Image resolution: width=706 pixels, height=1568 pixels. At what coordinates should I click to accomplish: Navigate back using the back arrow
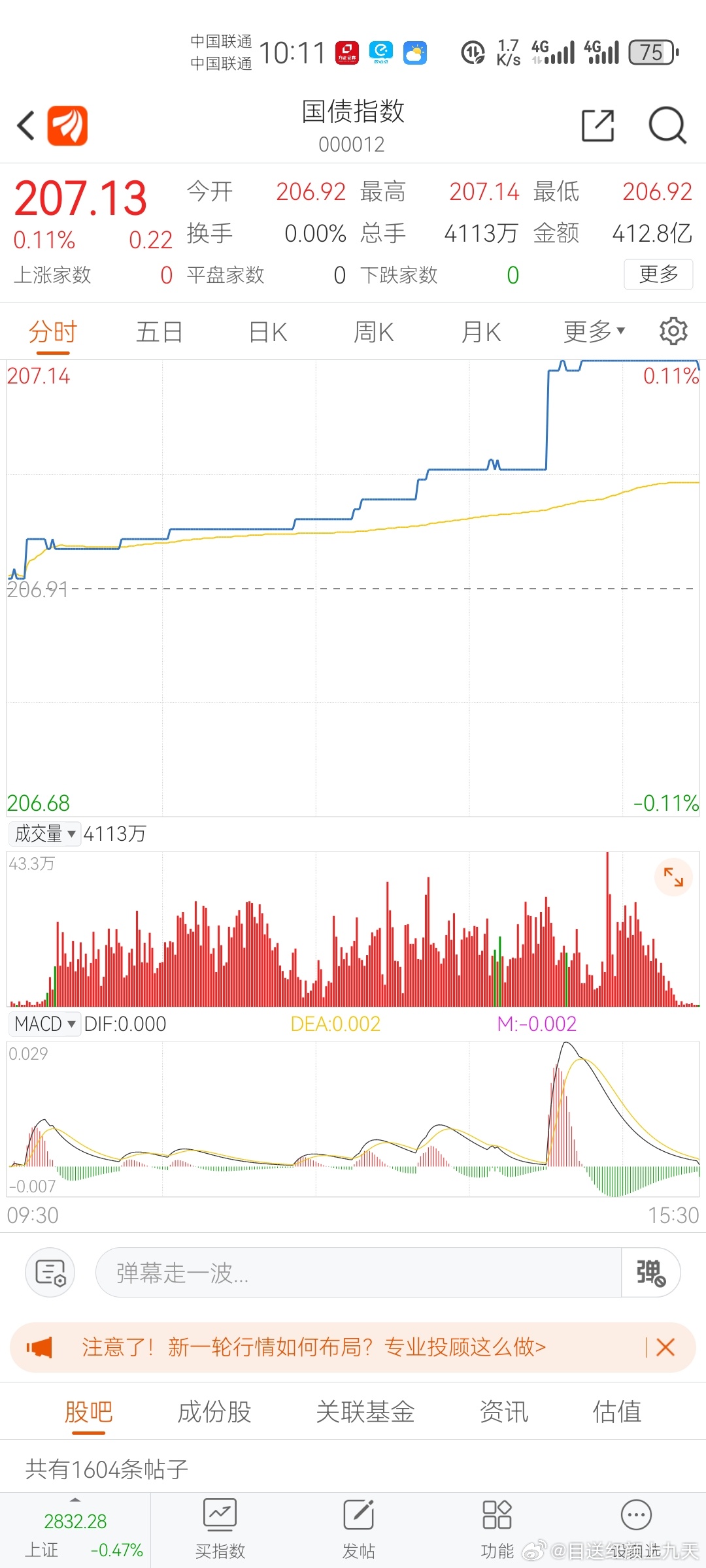(x=26, y=125)
